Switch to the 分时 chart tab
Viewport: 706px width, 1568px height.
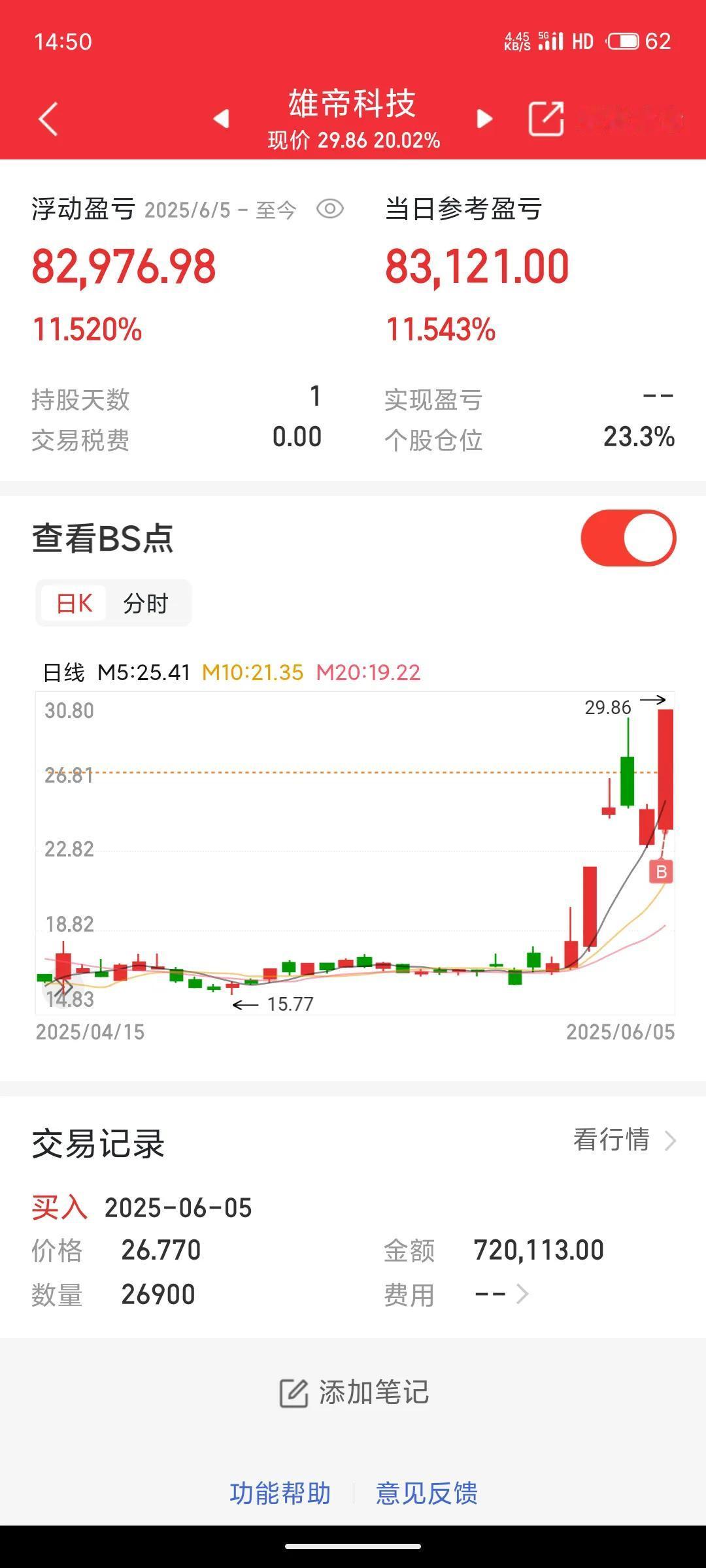(x=146, y=603)
